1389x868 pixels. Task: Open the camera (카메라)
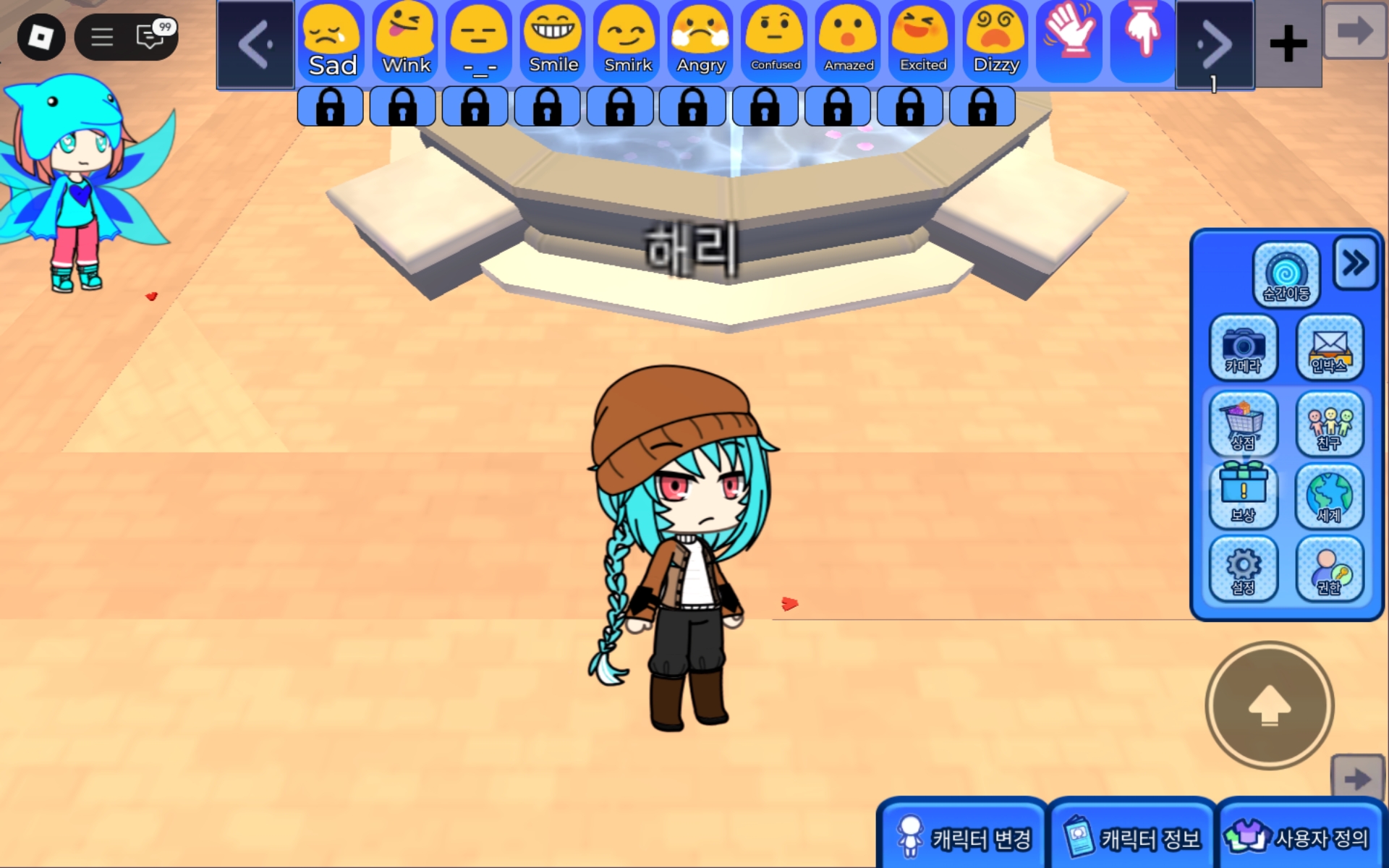pyautogui.click(x=1243, y=348)
